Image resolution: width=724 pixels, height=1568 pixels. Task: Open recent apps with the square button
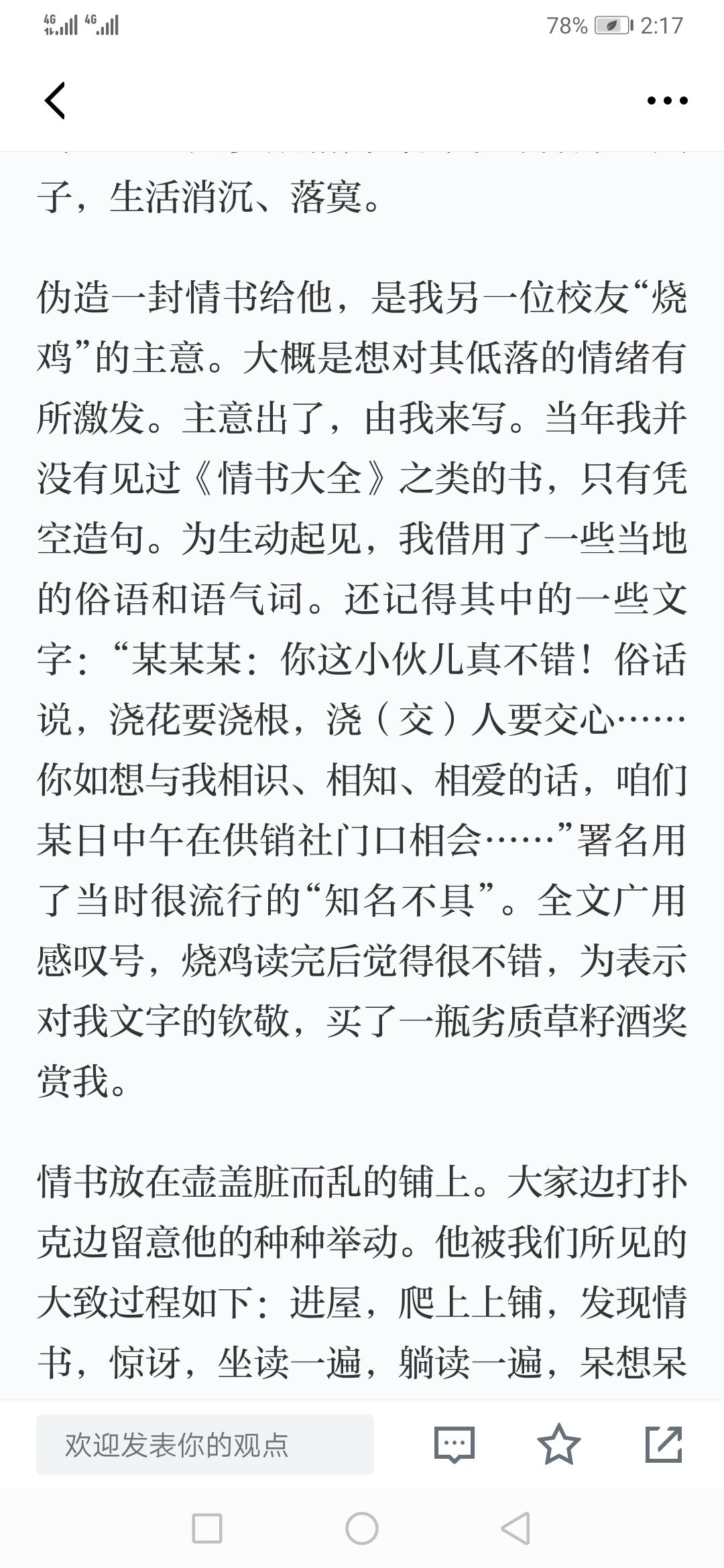[207, 1529]
